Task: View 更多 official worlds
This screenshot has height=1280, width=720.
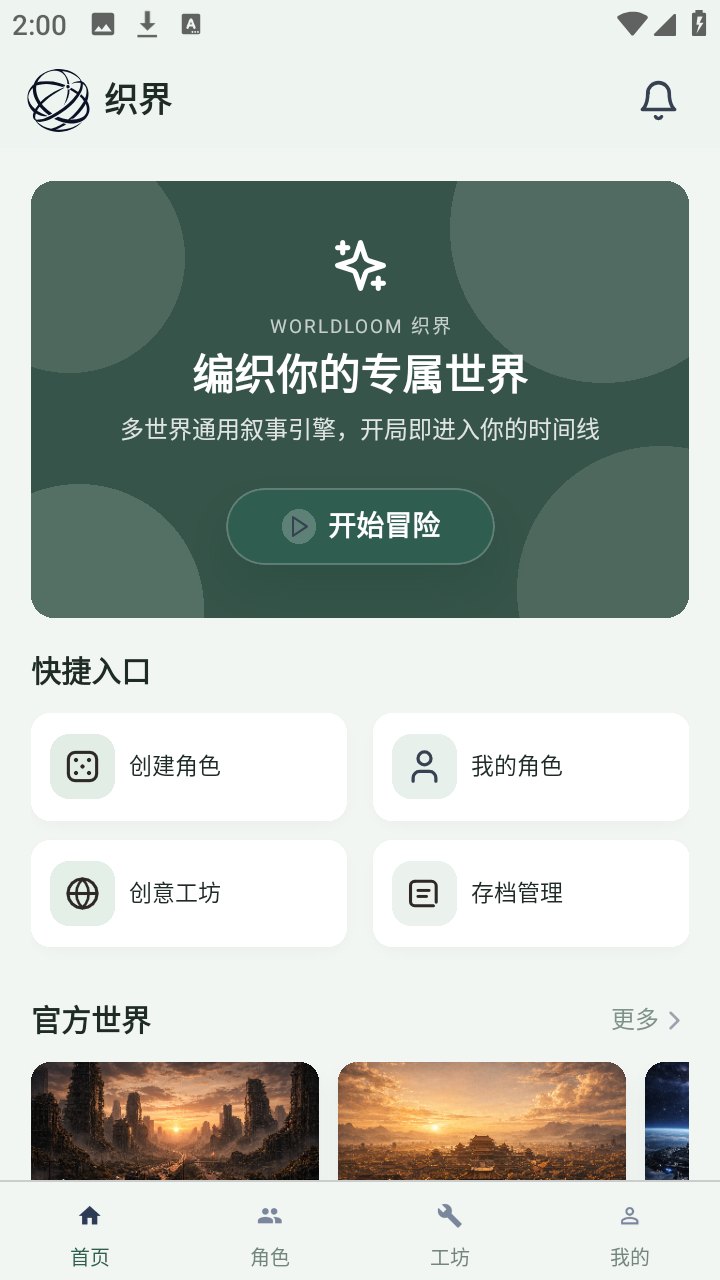Action: [646, 1020]
